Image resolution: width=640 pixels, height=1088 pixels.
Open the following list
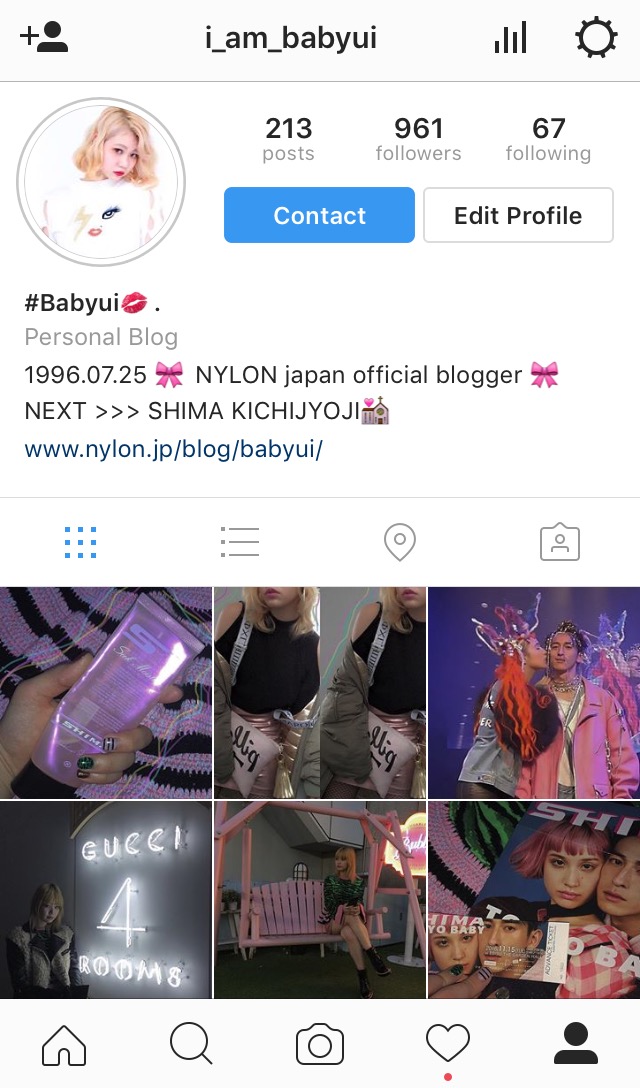548,139
